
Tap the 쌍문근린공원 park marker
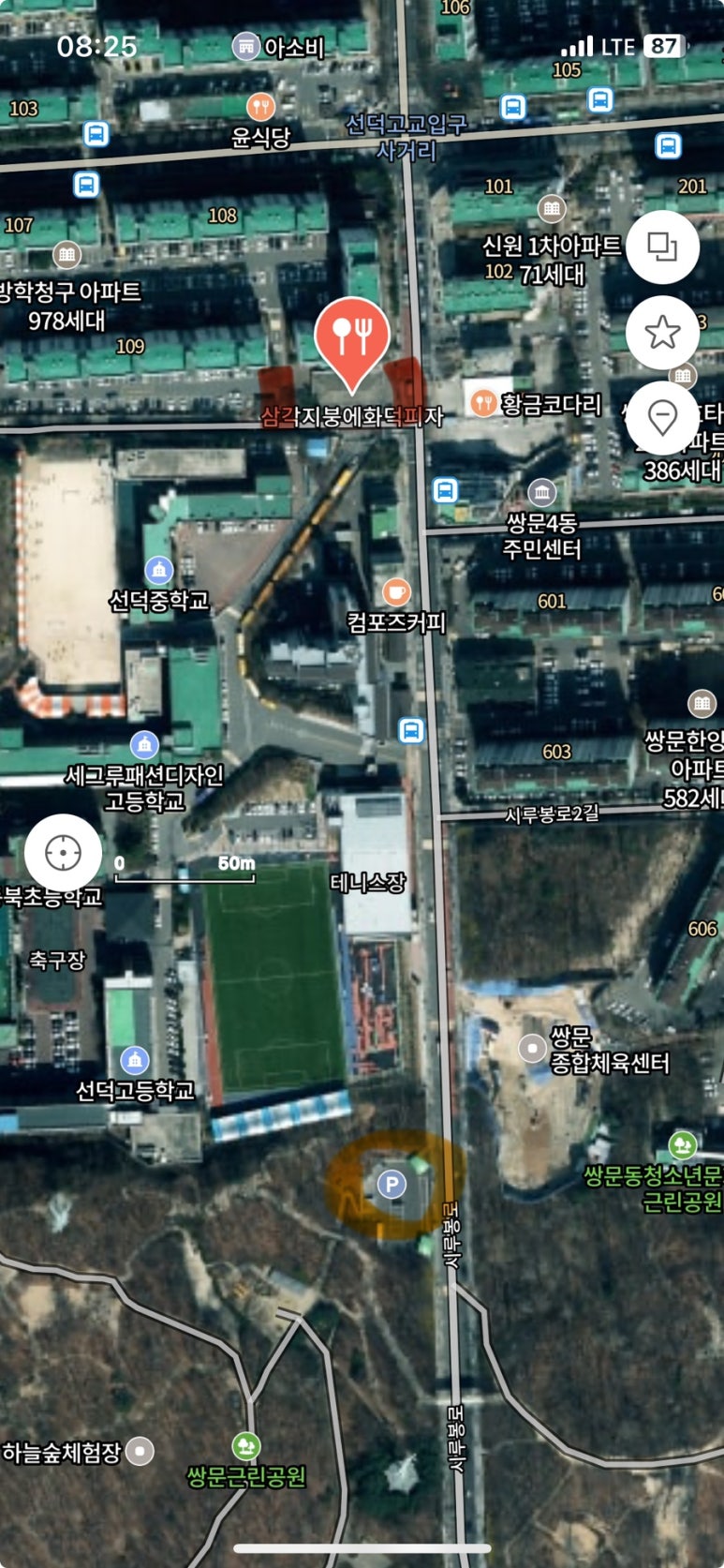click(246, 1446)
